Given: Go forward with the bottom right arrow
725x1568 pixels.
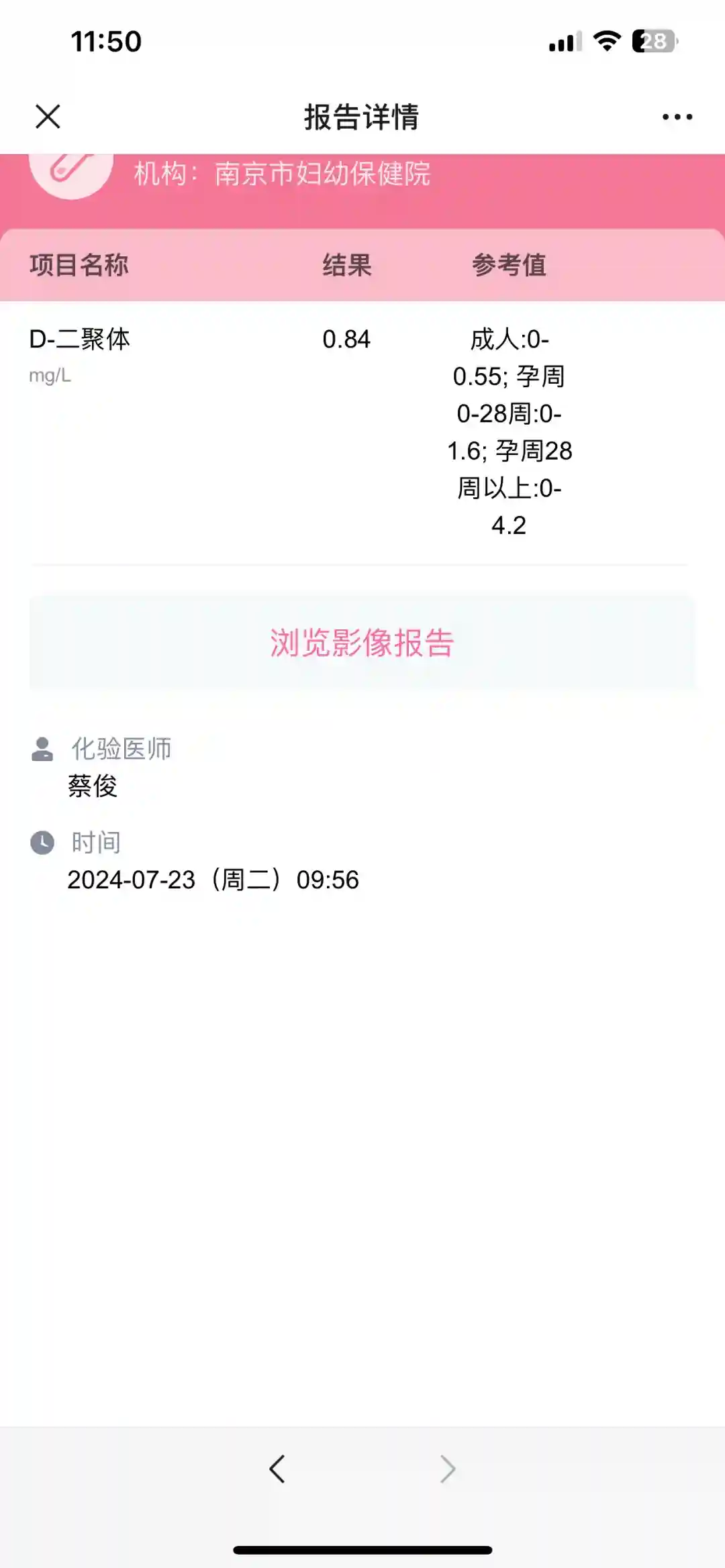Looking at the screenshot, I should pyautogui.click(x=447, y=1469).
